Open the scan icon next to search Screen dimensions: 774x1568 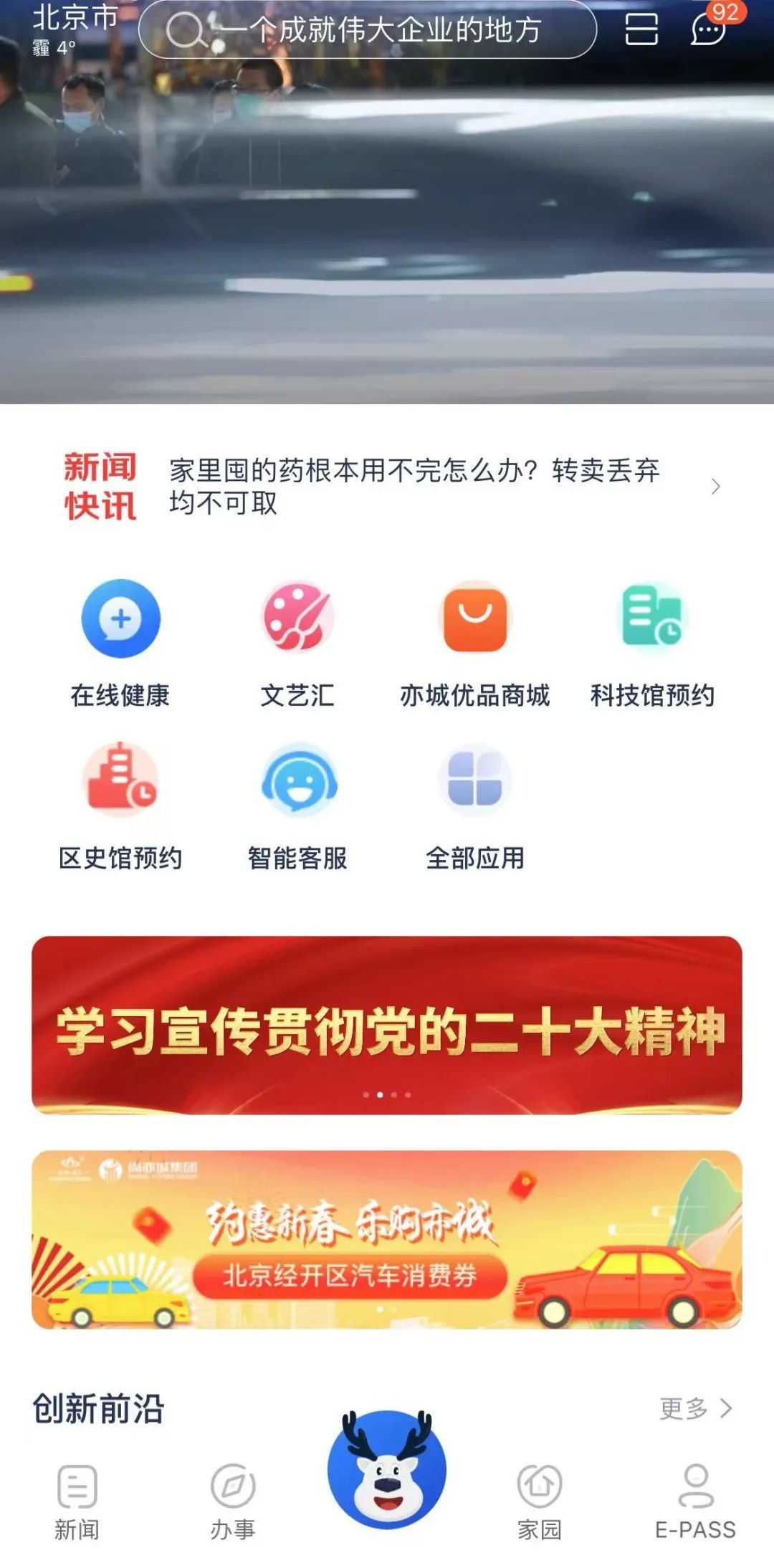pyautogui.click(x=641, y=30)
